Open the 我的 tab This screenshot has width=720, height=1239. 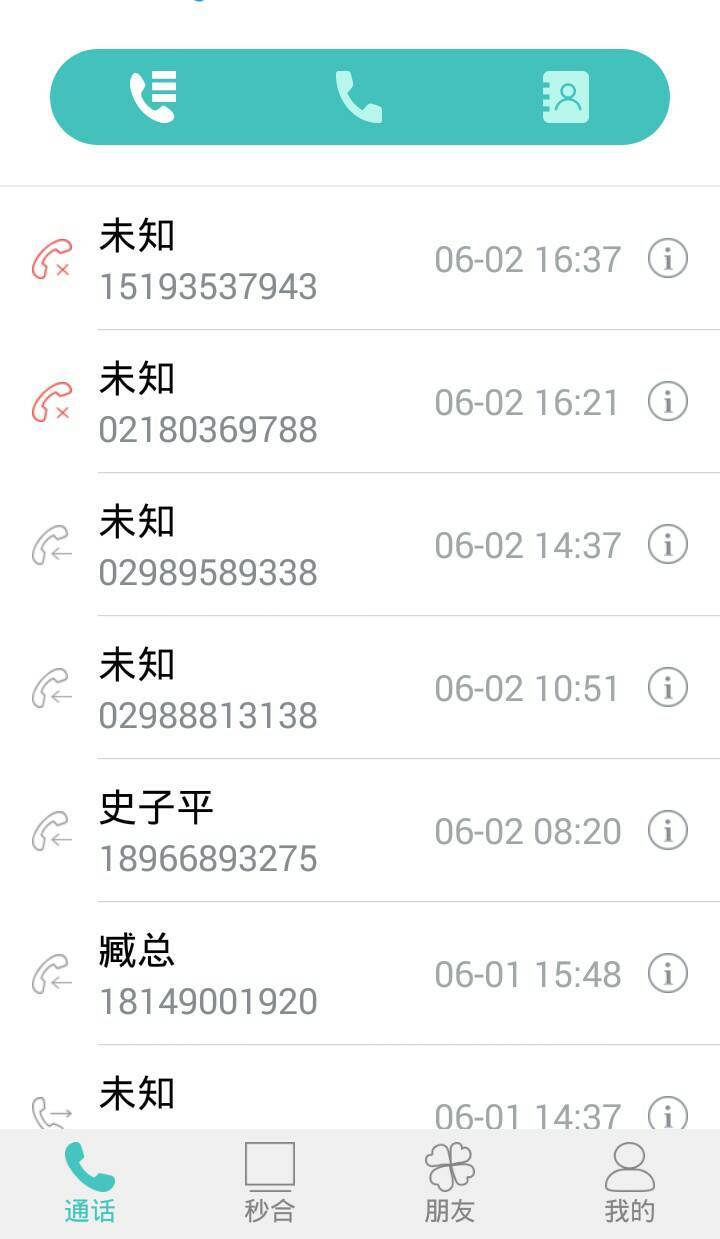point(630,1183)
